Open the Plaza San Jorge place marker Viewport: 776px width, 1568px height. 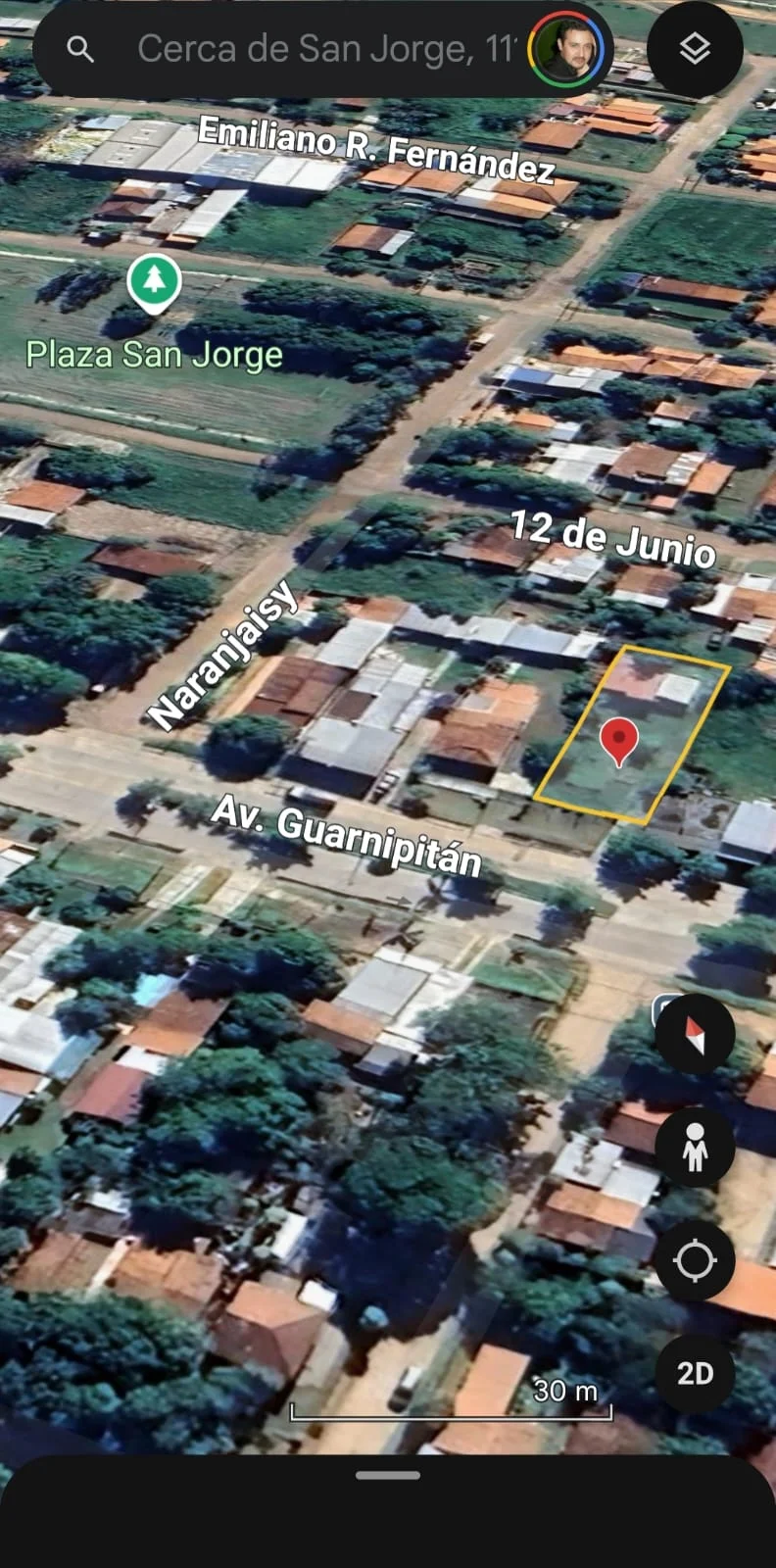click(154, 283)
